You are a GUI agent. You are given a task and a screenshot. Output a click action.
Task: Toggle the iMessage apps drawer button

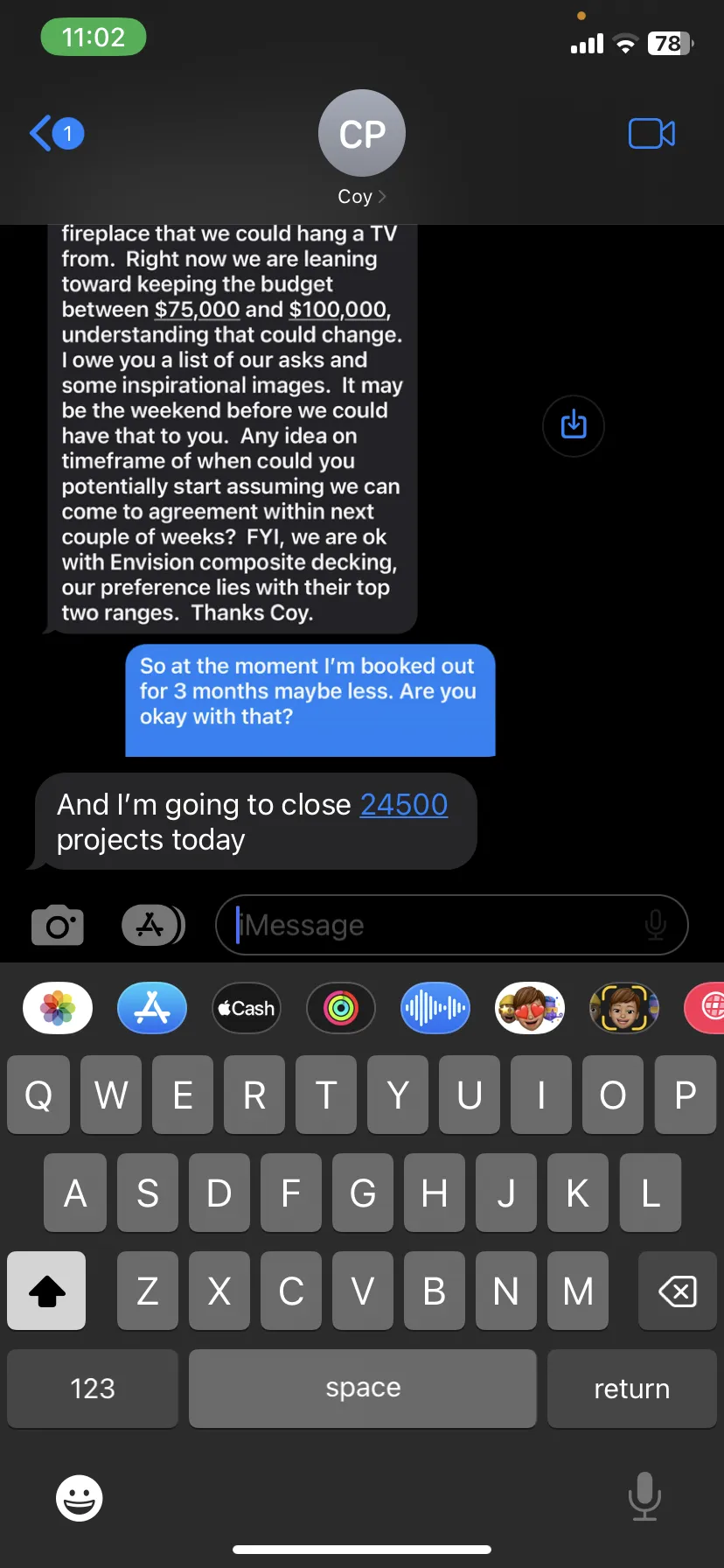click(x=152, y=925)
